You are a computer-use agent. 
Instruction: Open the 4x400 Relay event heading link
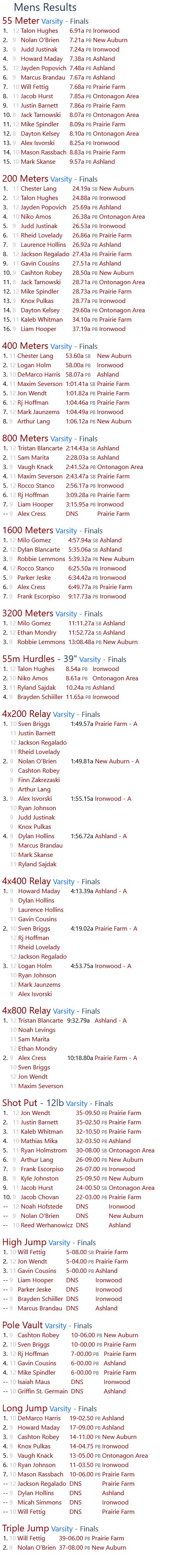pos(26,881)
